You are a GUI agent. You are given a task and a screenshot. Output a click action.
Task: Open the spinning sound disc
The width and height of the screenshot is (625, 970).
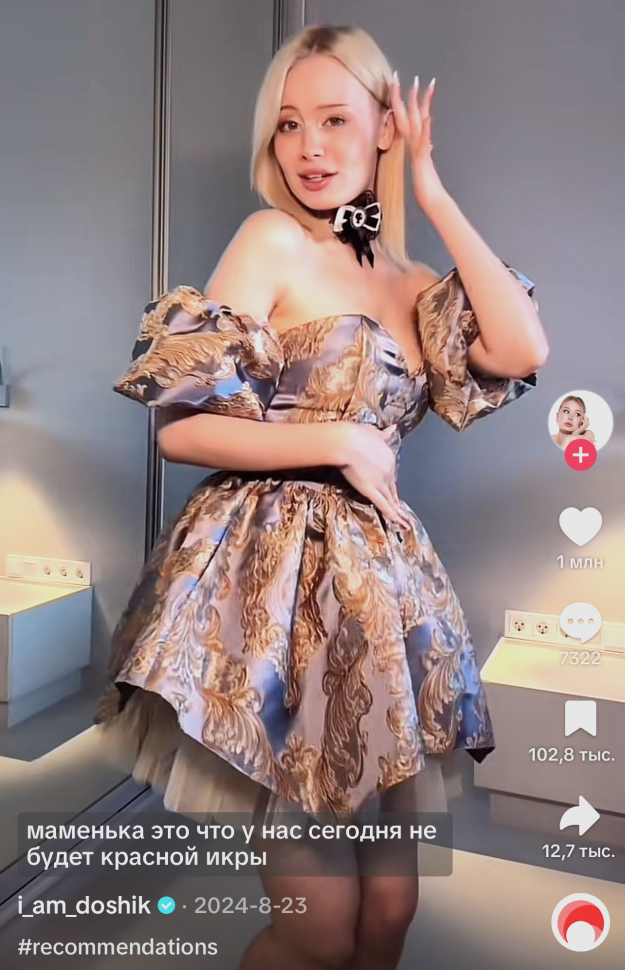(580, 921)
